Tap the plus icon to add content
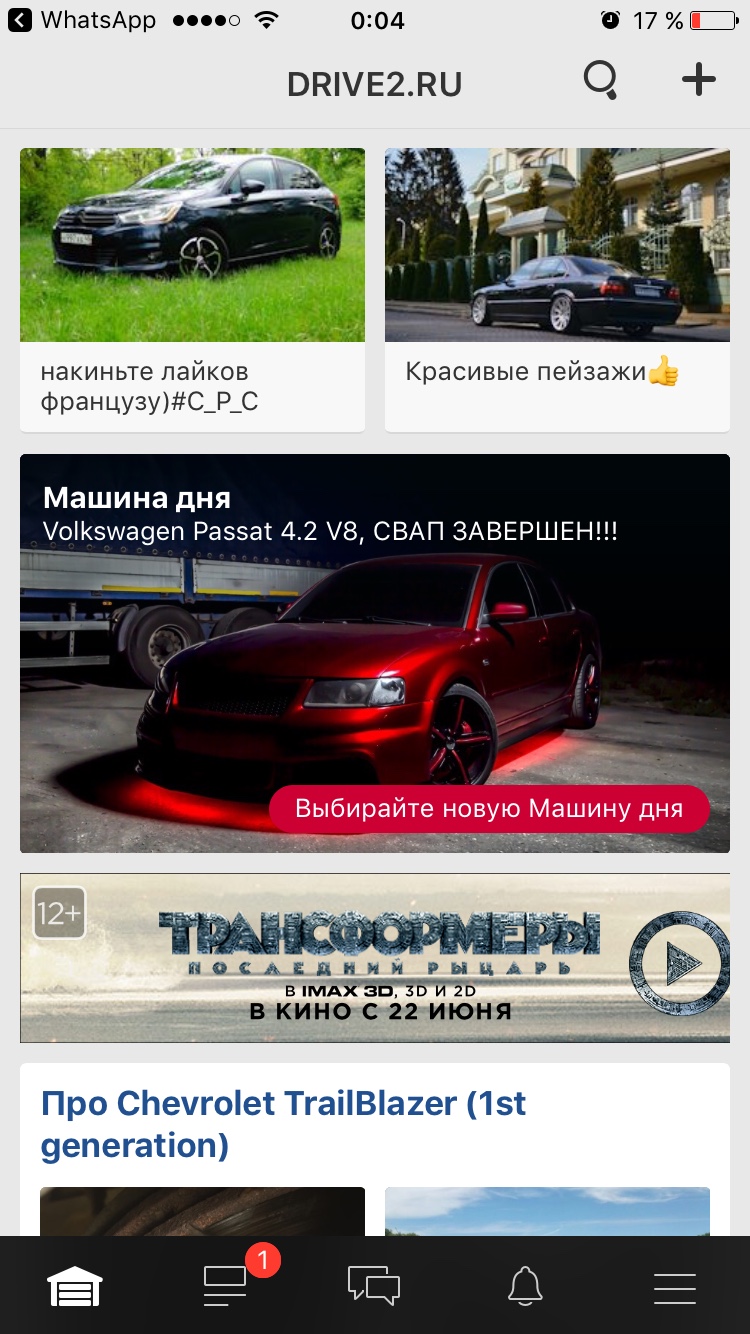750x1334 pixels. (698, 81)
